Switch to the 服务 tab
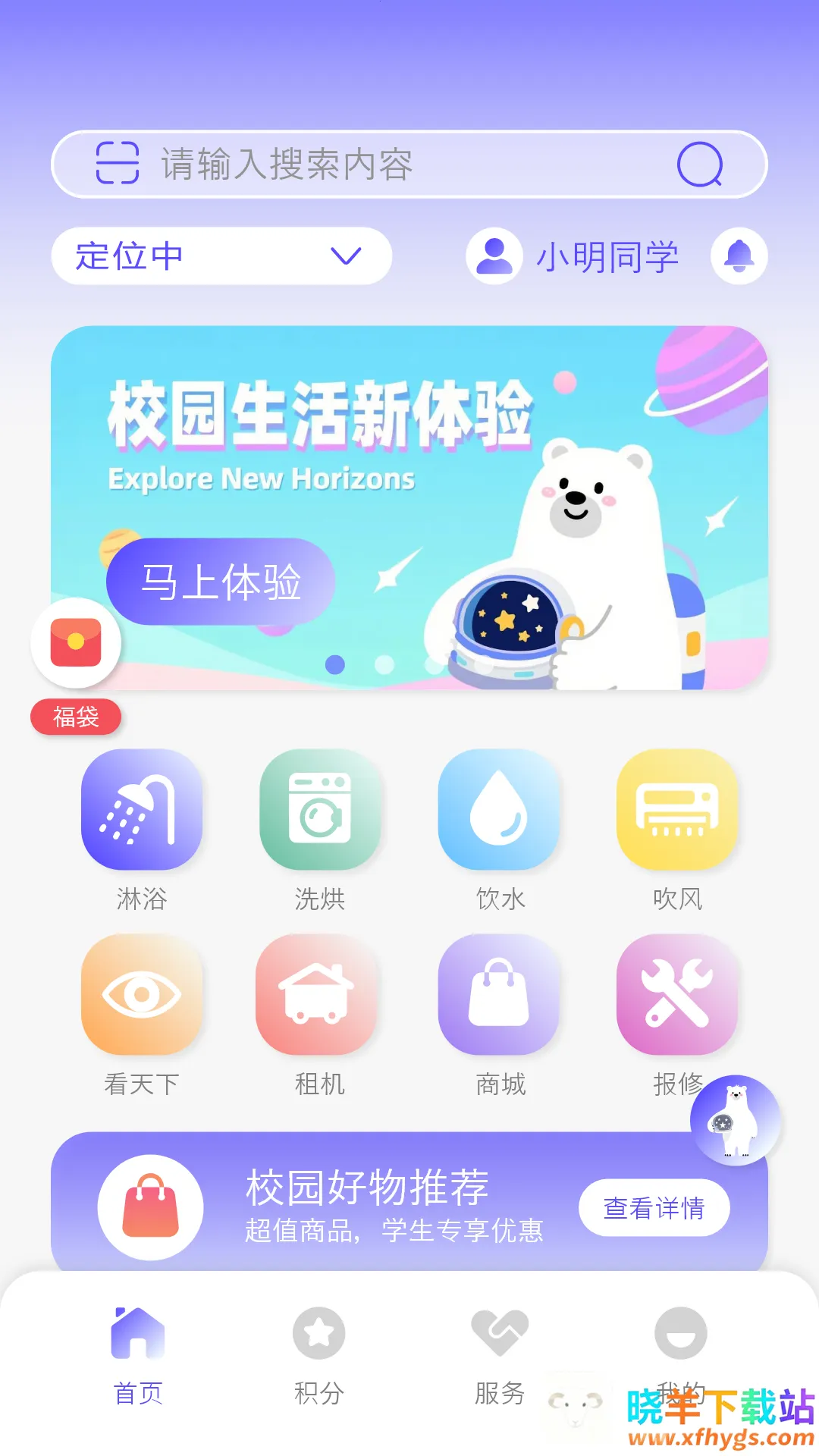The height and width of the screenshot is (1456, 819). click(x=499, y=1354)
